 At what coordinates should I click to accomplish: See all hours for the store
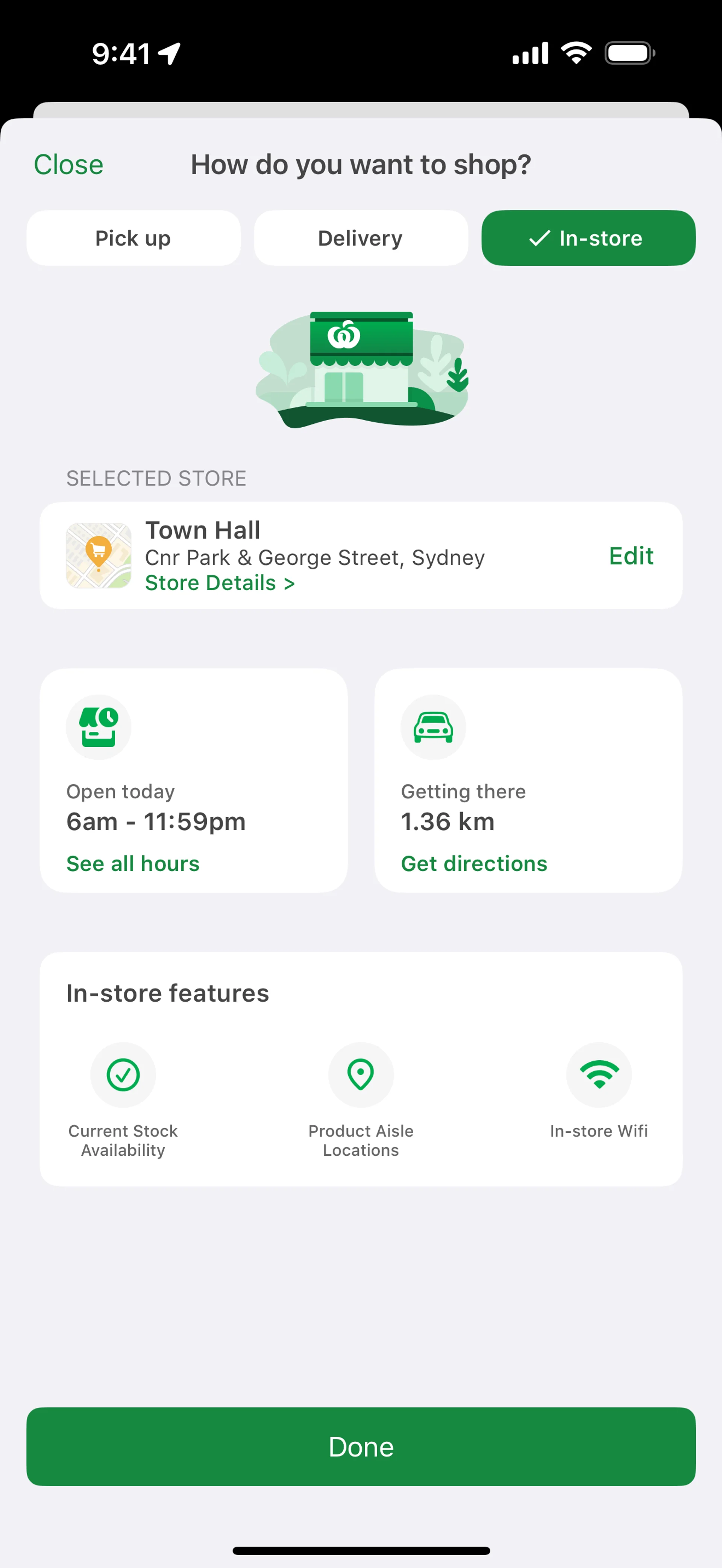[133, 864]
